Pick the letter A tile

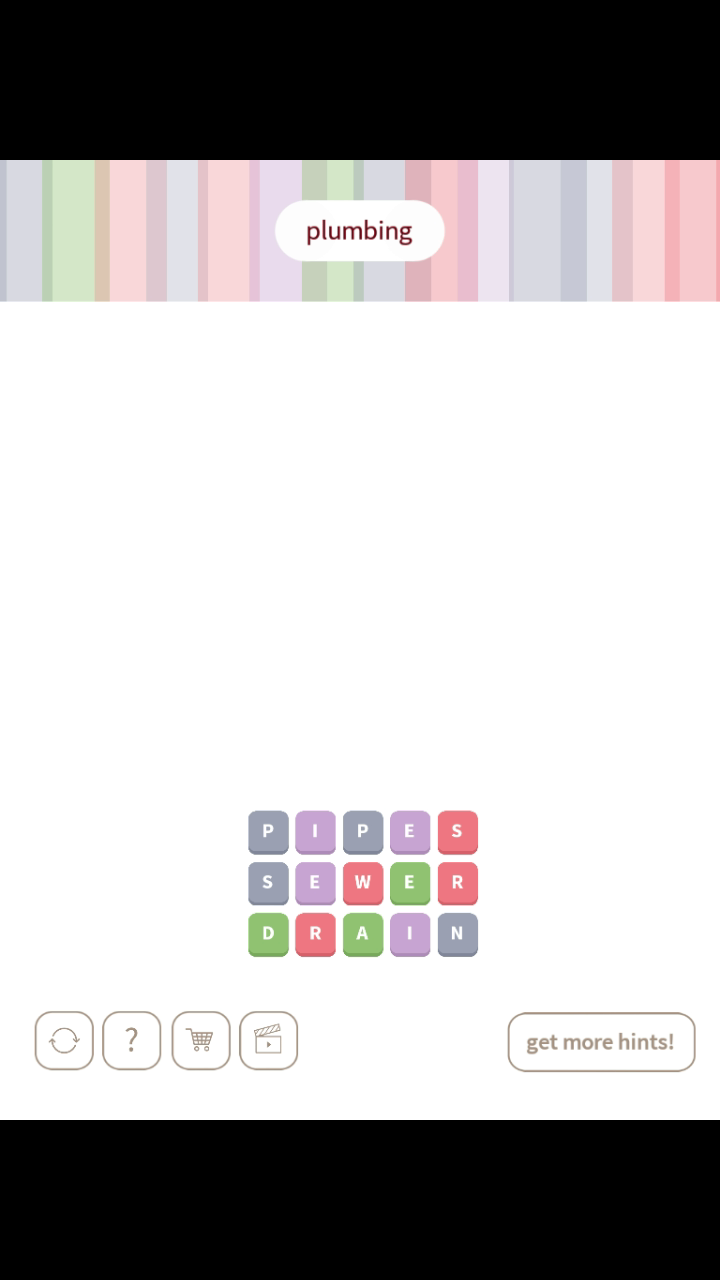tap(362, 934)
